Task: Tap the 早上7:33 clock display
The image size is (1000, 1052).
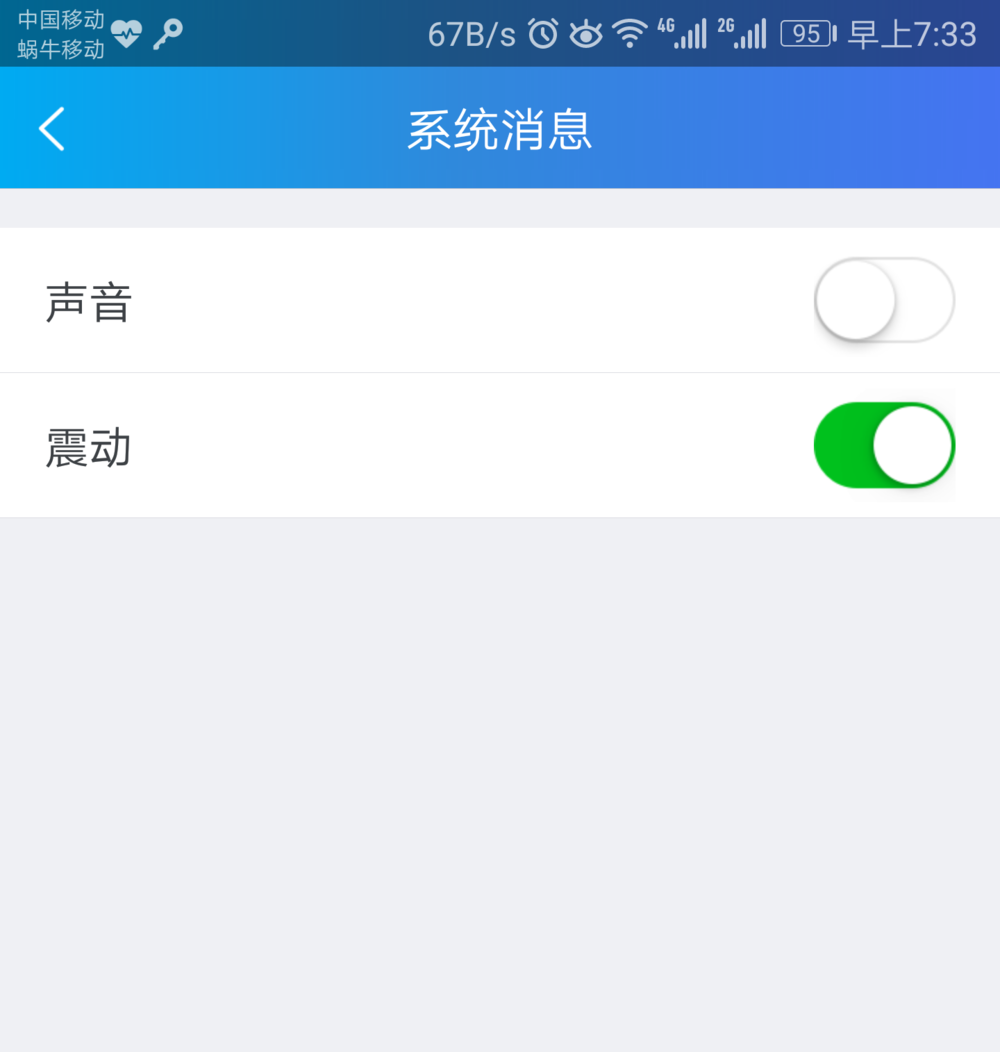Action: pos(913,33)
